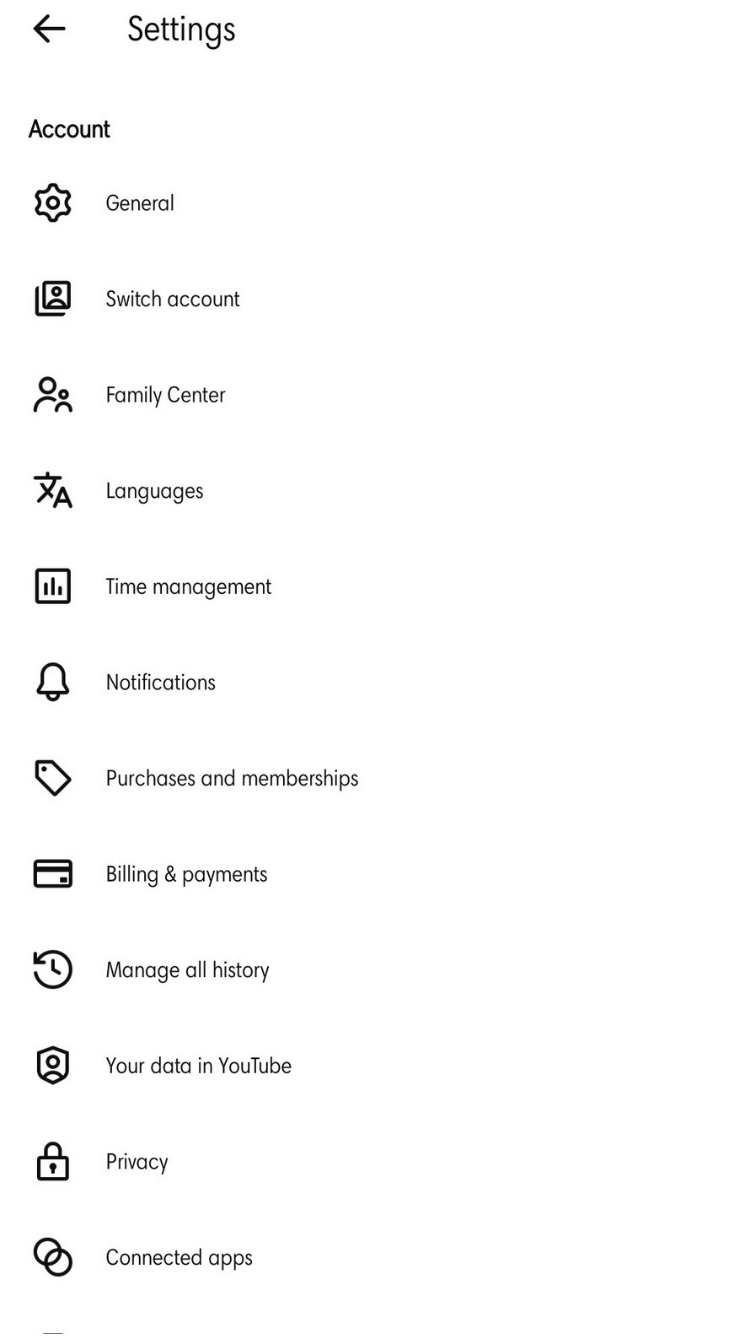
Task: Go to Family Center
Action: click(165, 395)
